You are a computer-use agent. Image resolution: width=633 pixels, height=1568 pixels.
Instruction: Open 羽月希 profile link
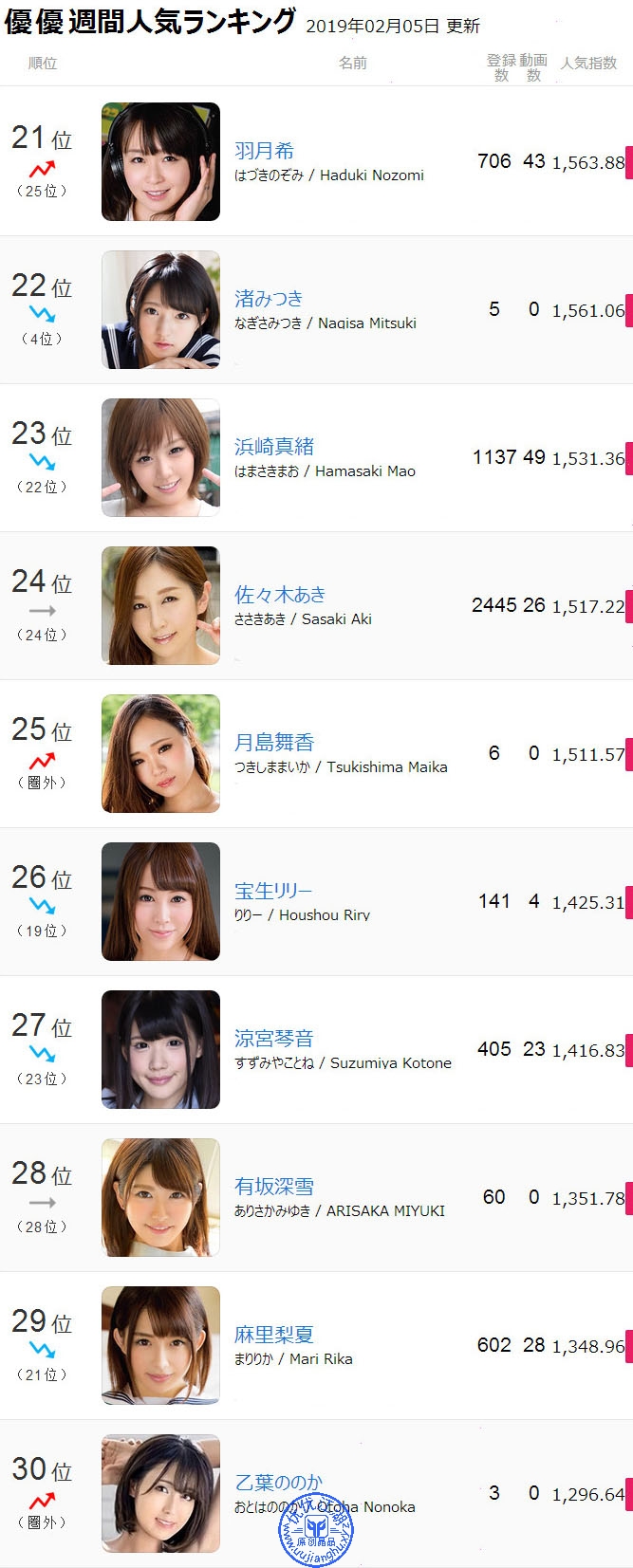[x=264, y=151]
